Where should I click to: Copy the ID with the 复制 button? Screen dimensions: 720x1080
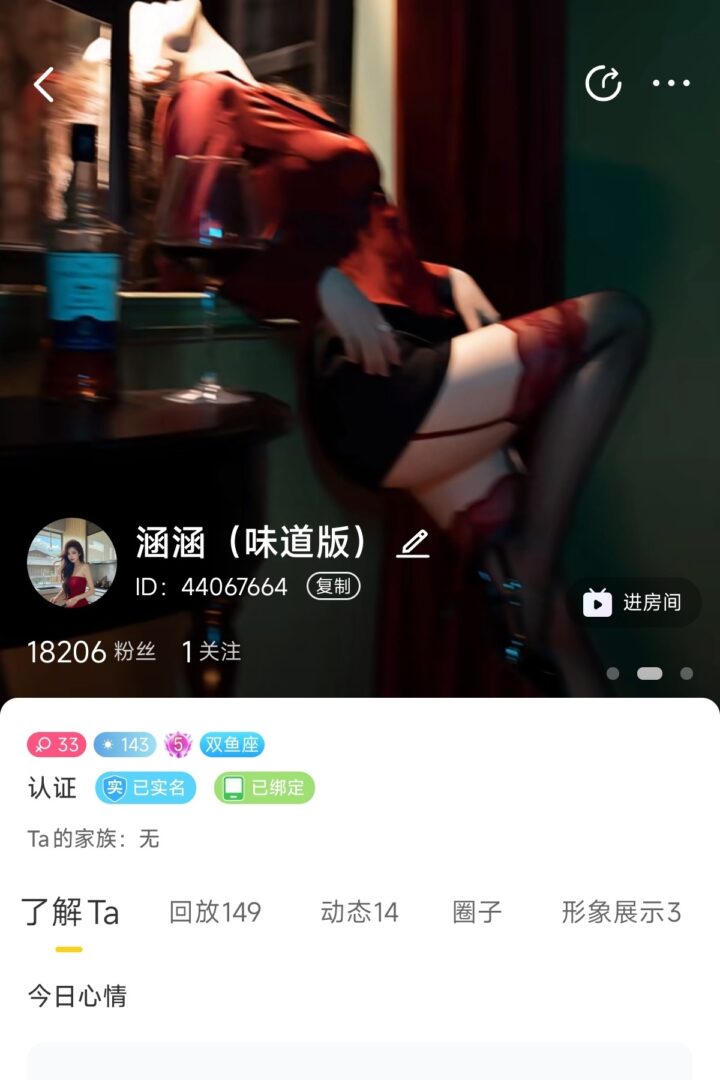point(333,587)
